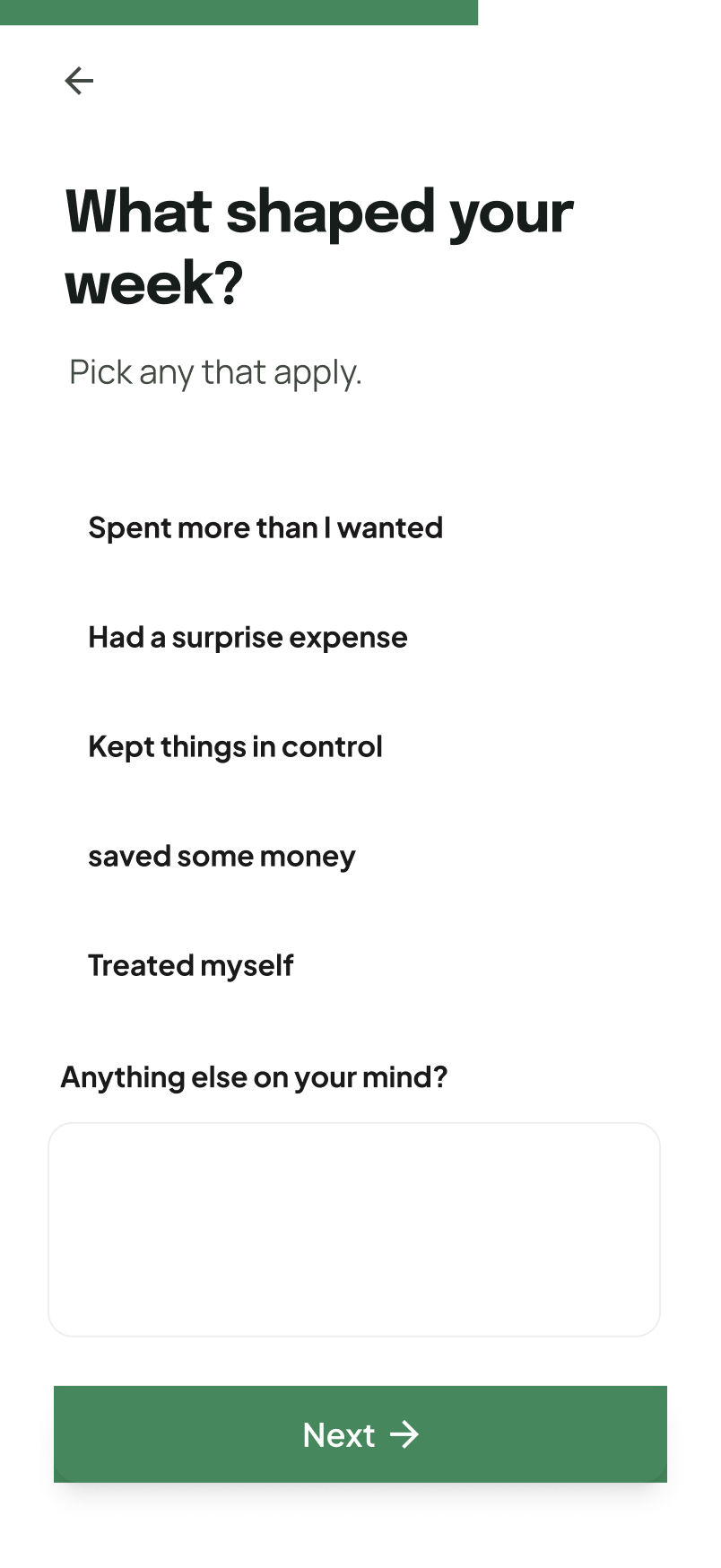Focus the "Anything else on your mind?" text box
The width and height of the screenshot is (721, 1568).
[354, 1230]
